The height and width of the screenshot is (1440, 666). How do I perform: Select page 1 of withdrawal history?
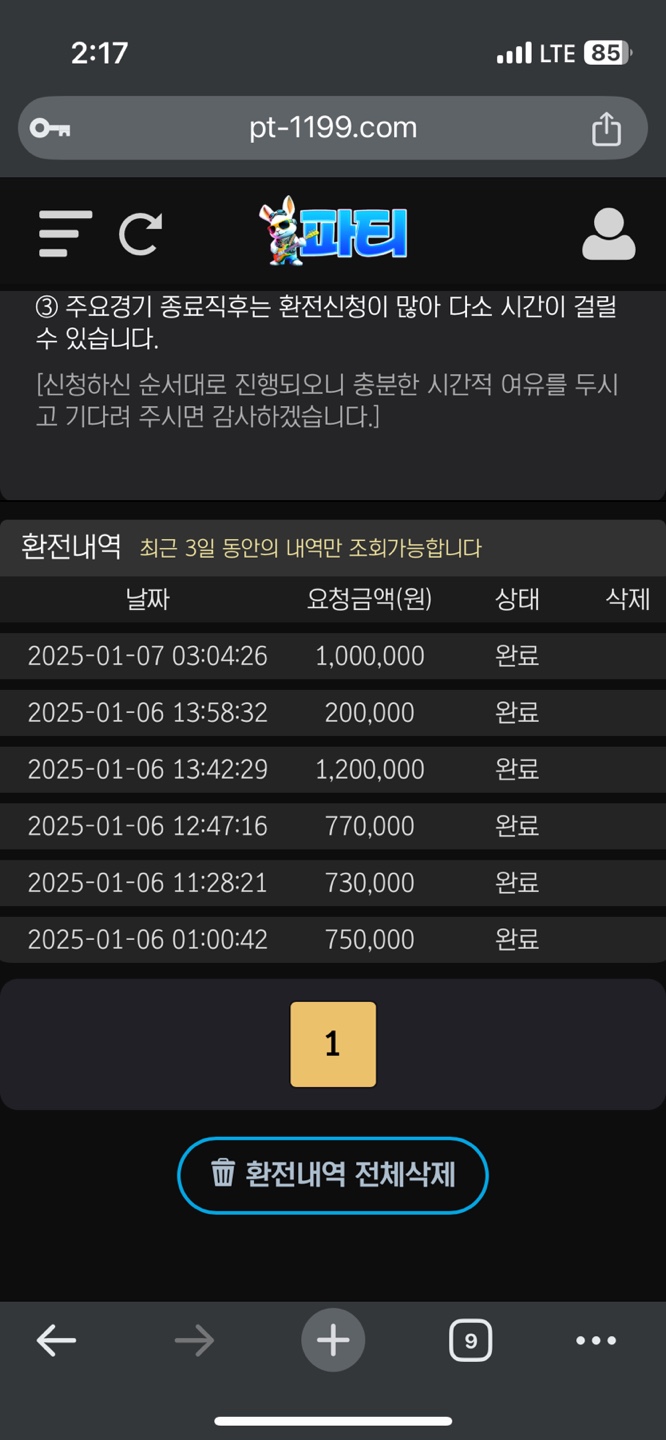(x=333, y=1044)
